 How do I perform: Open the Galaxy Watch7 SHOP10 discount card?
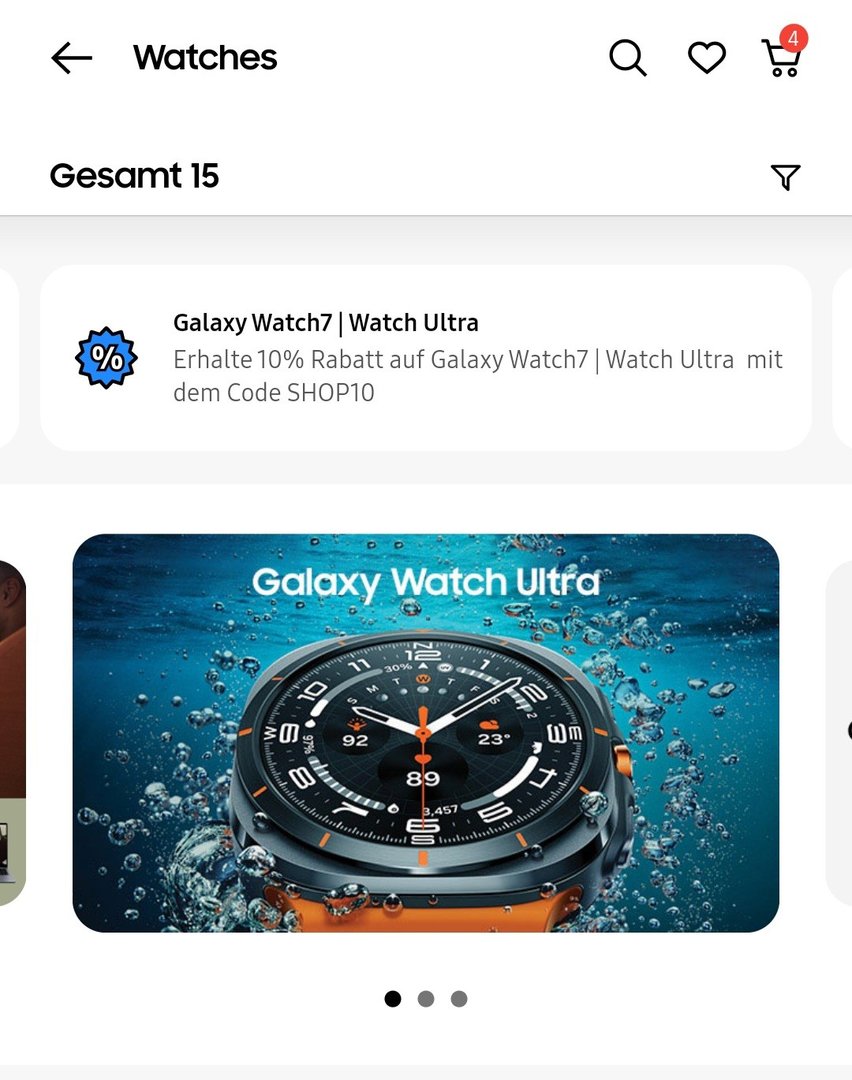click(x=425, y=357)
